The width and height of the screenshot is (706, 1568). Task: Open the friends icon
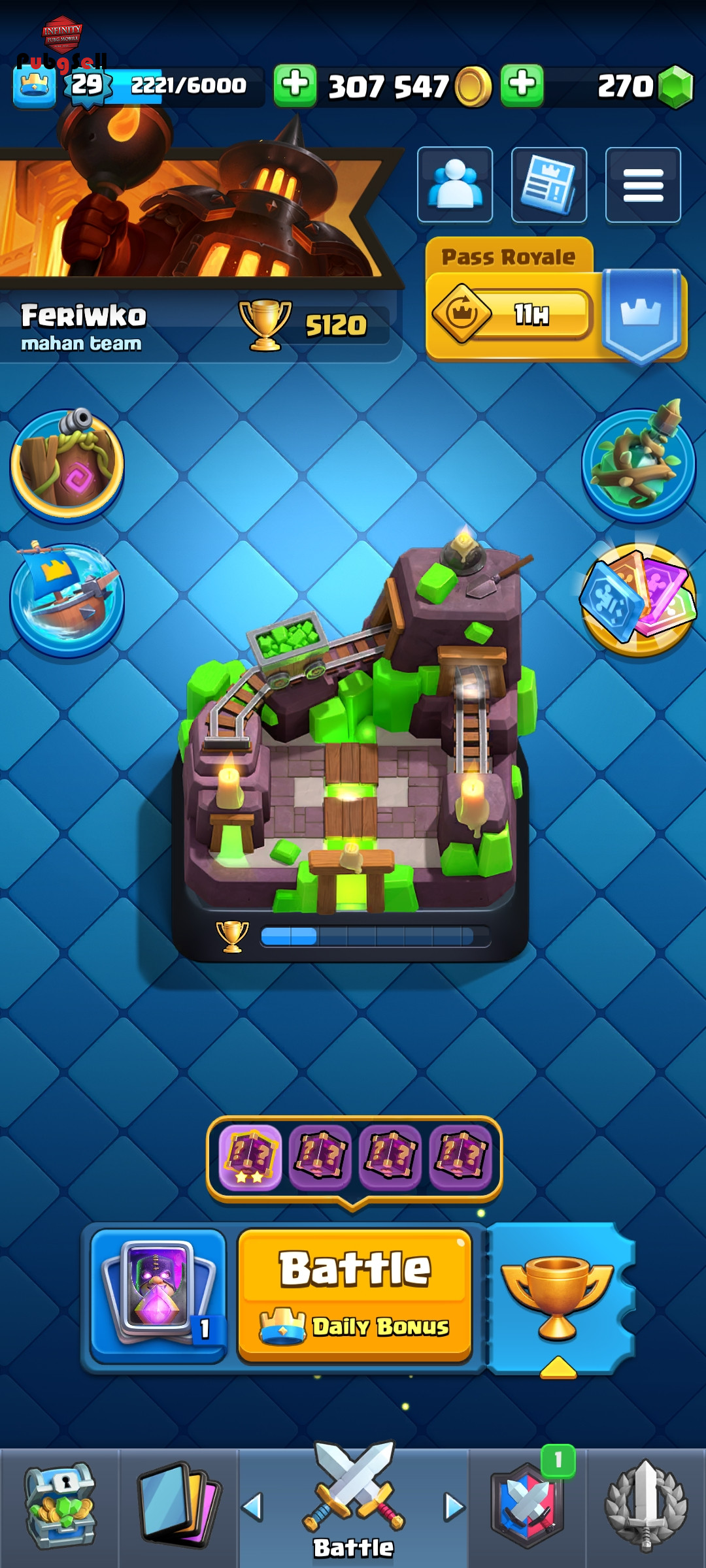(455, 185)
